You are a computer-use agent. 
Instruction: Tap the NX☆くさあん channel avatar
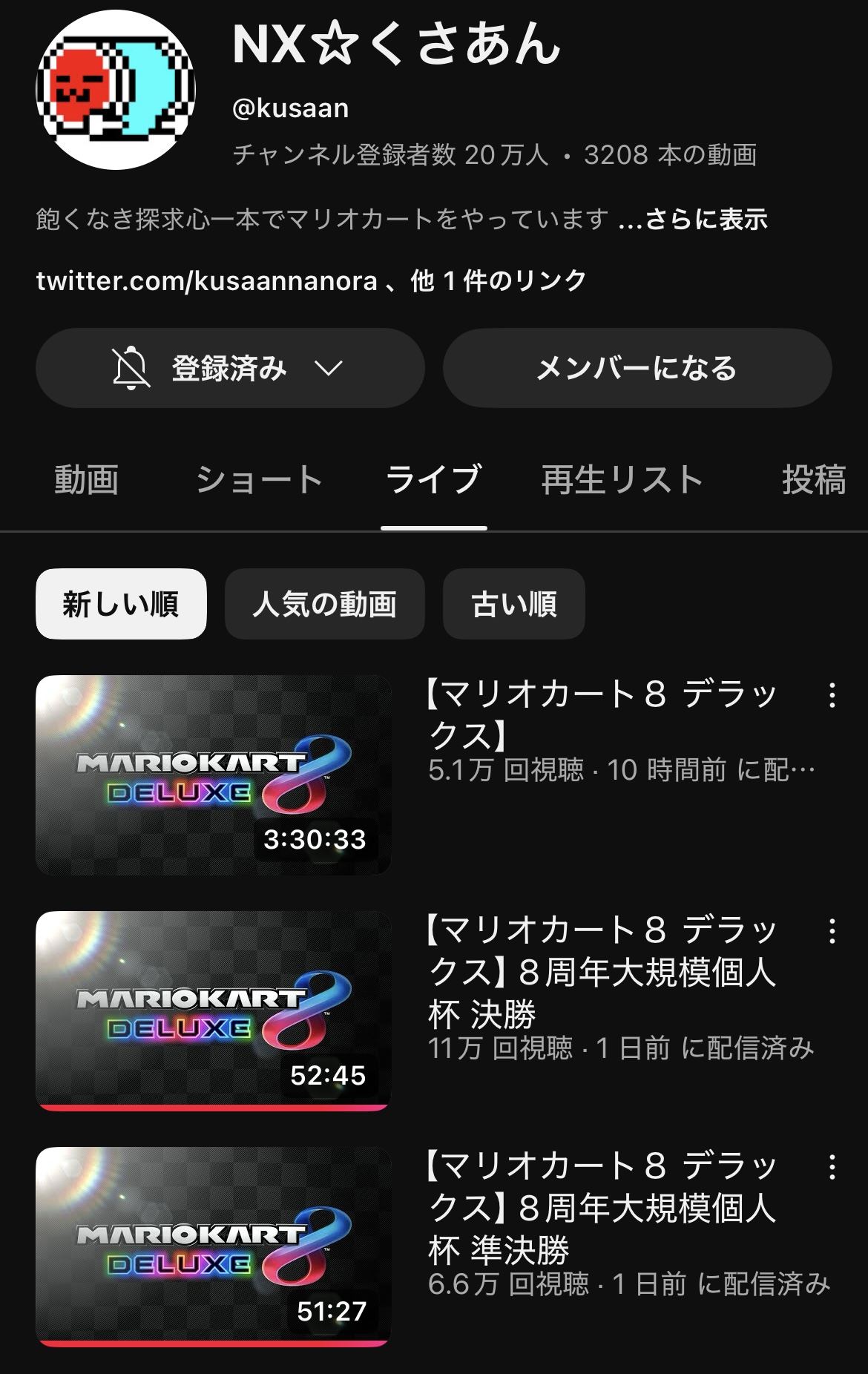116,90
